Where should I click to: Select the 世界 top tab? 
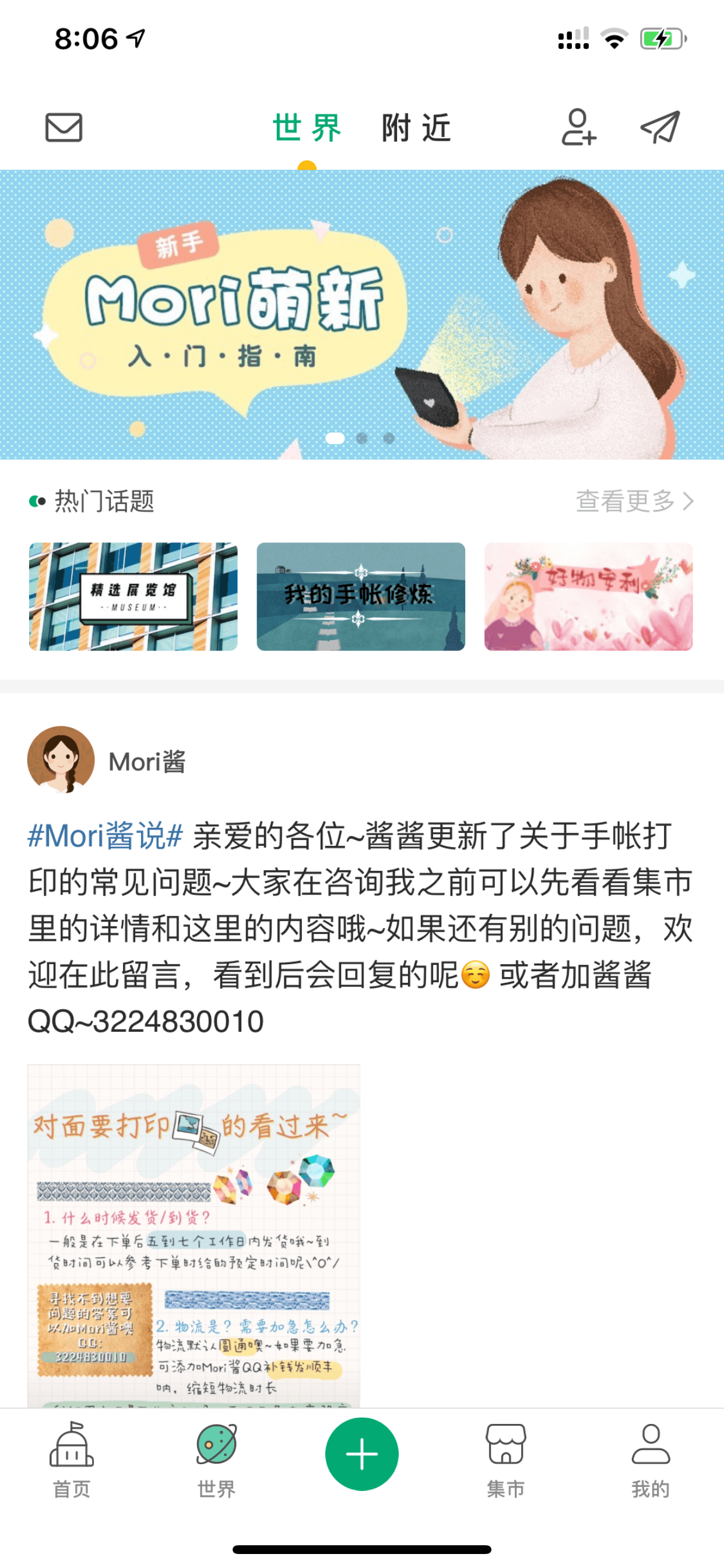(307, 128)
